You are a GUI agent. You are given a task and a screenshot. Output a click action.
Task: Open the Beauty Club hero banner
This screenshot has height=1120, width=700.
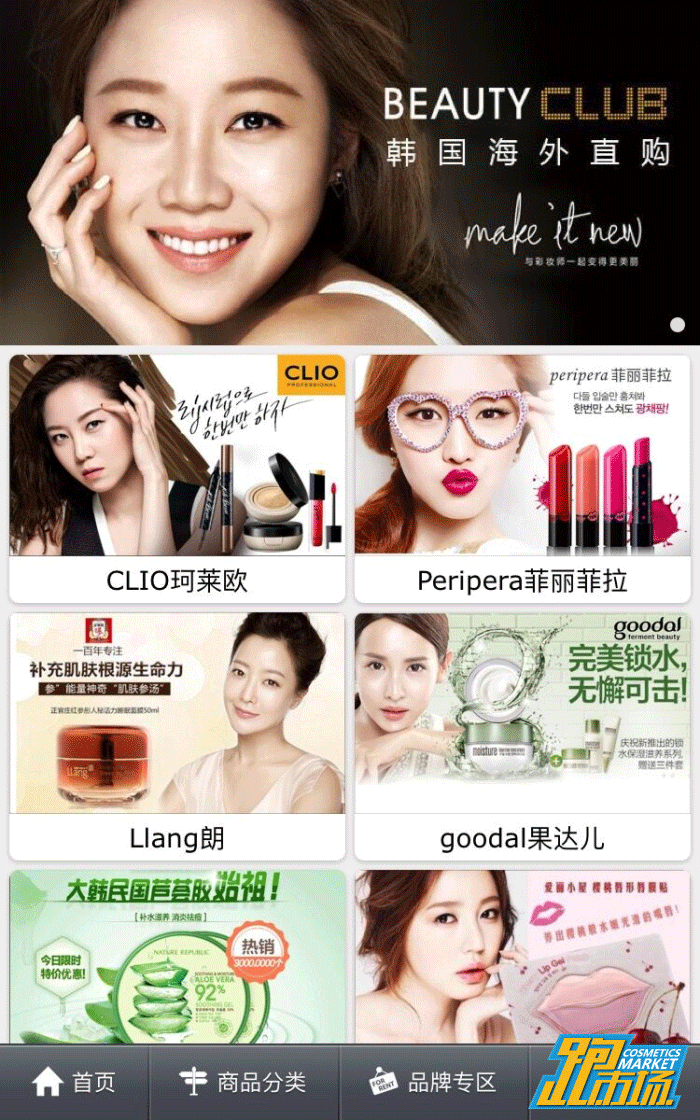pyautogui.click(x=350, y=172)
